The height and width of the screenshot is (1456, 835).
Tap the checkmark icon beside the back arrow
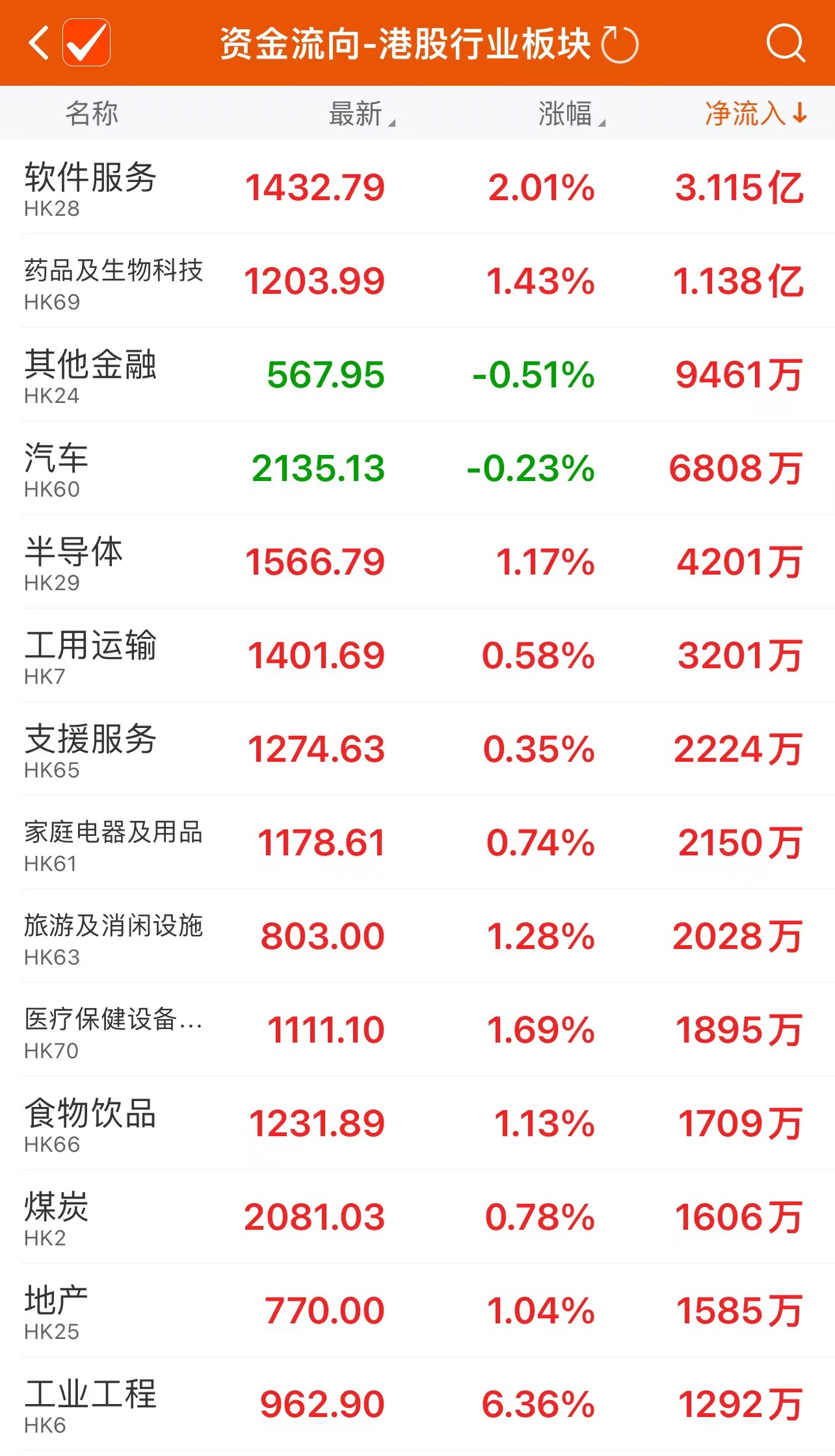(x=86, y=44)
